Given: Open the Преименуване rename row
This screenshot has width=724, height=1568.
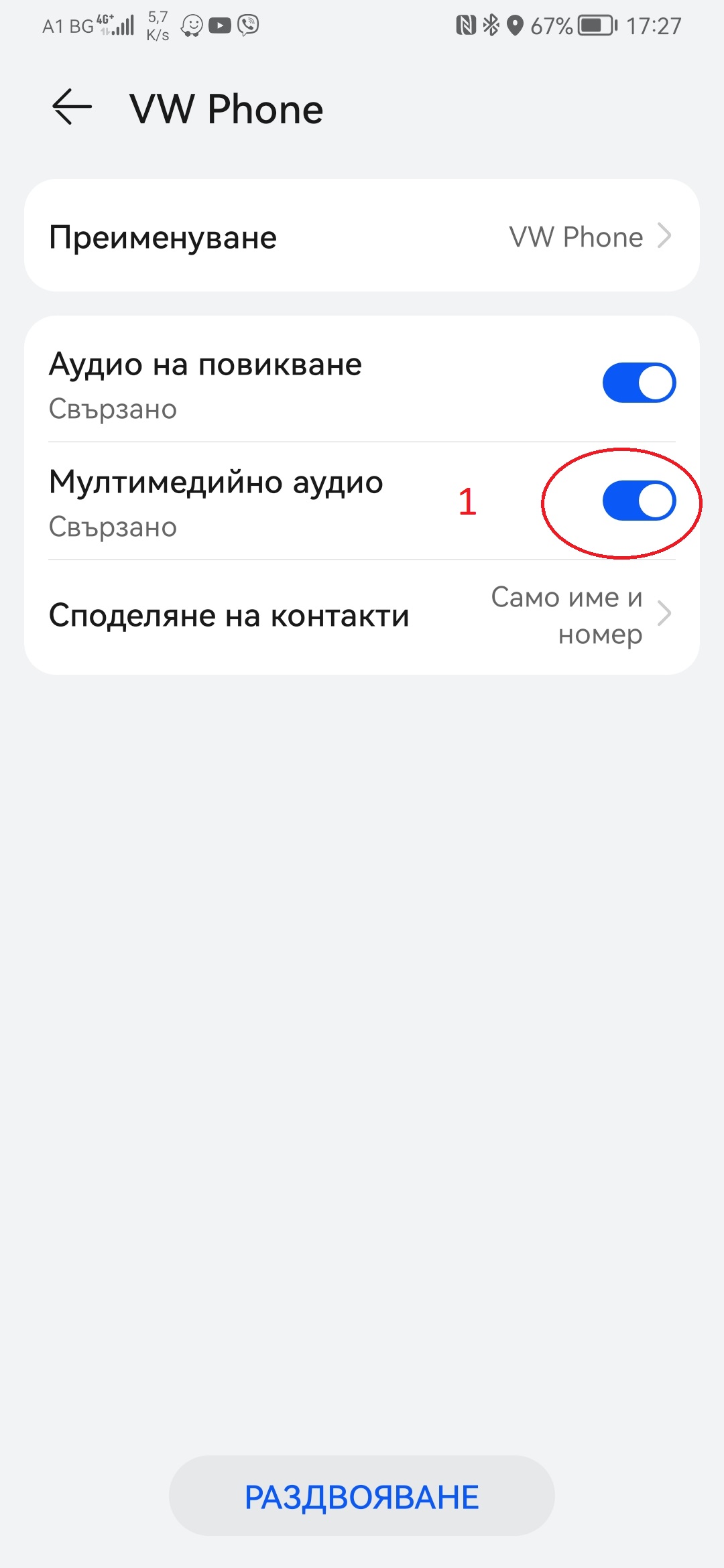Looking at the screenshot, I should tap(362, 236).
